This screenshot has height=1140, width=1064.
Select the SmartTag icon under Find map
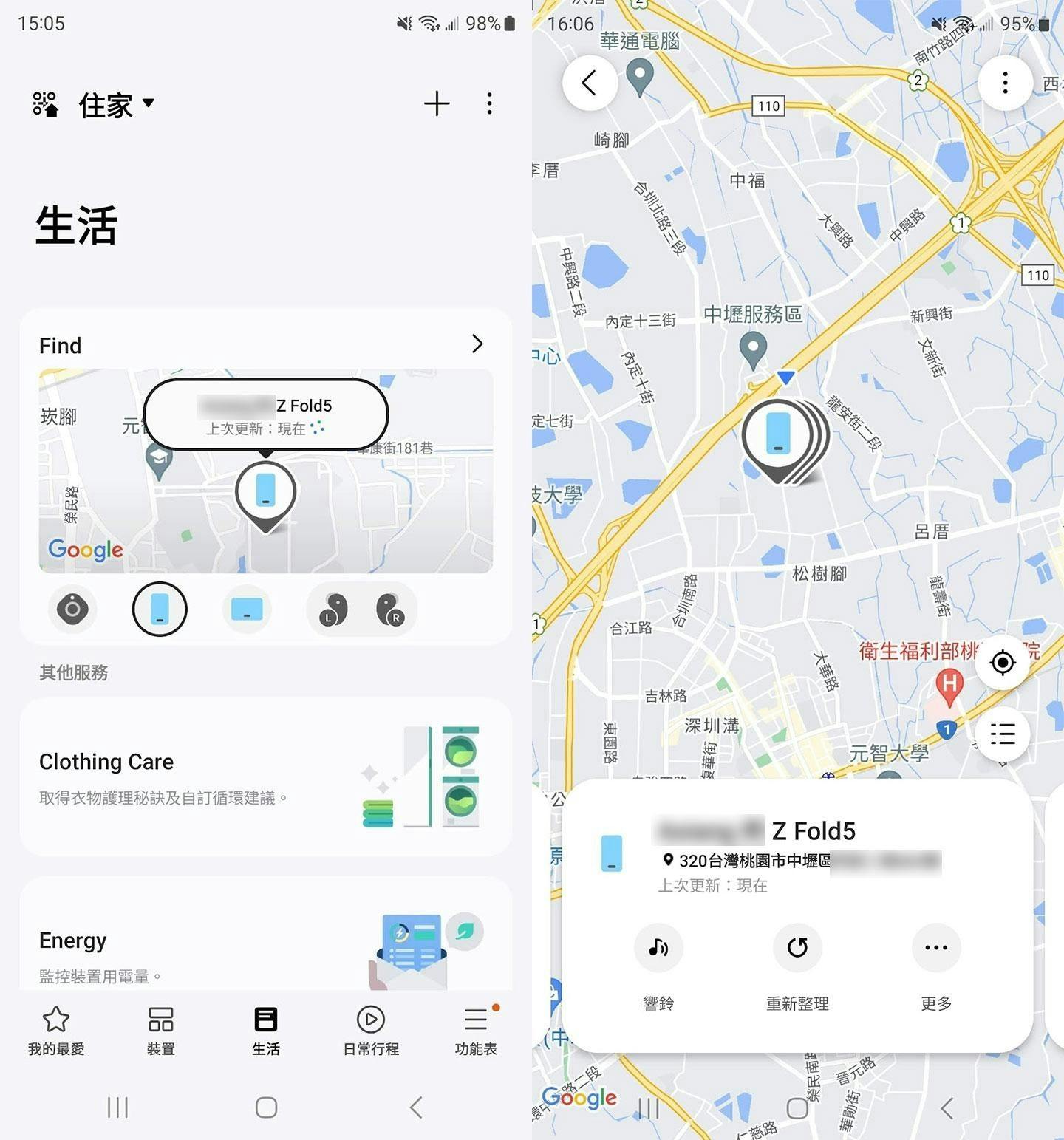(x=72, y=610)
